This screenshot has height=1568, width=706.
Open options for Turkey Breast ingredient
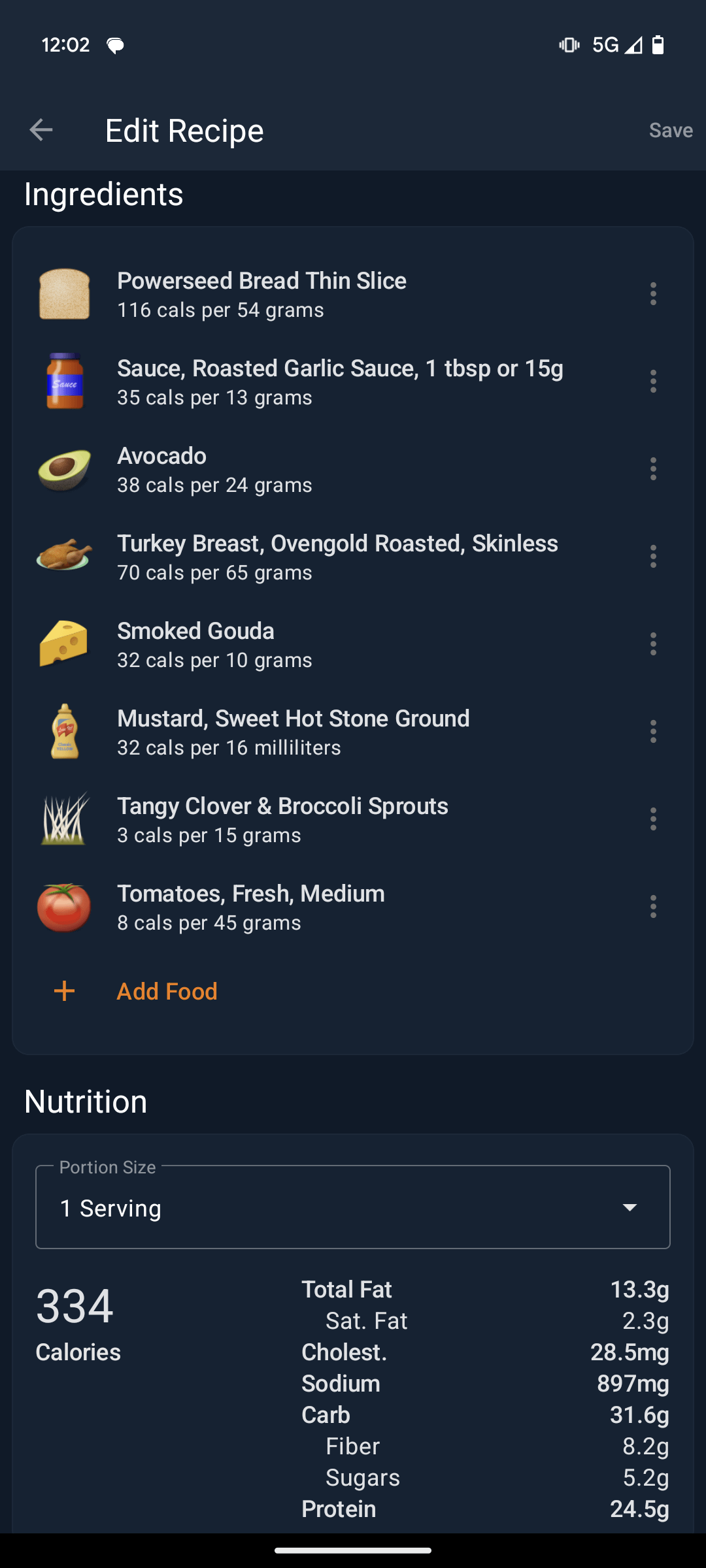coord(653,557)
